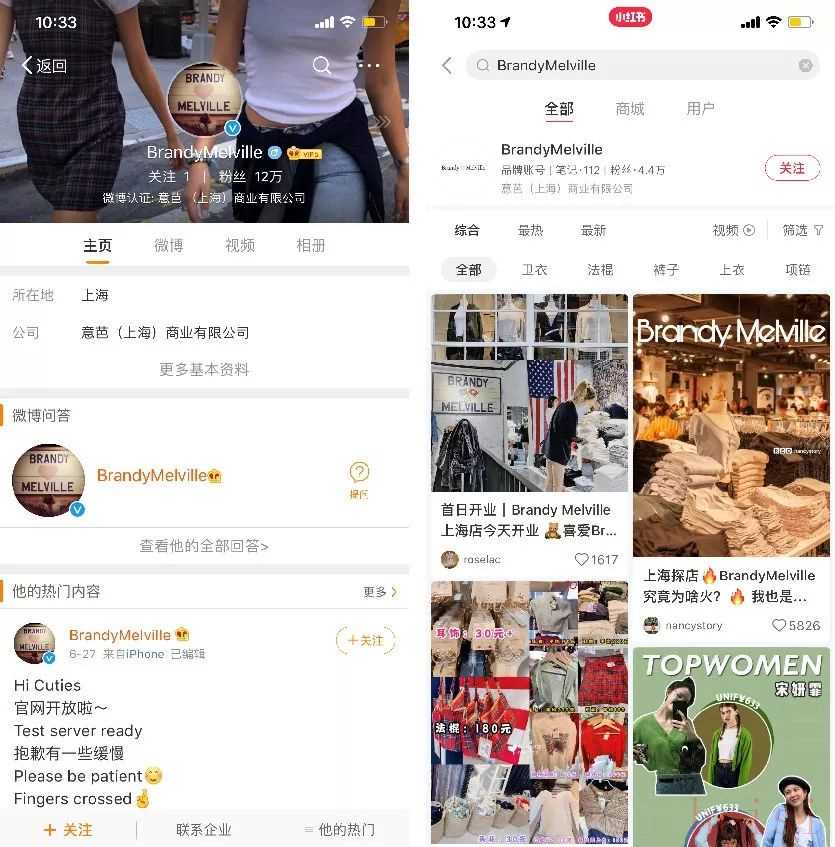The width and height of the screenshot is (835, 847).
Task: Clear the BrandyMelville search text
Action: pyautogui.click(x=805, y=65)
